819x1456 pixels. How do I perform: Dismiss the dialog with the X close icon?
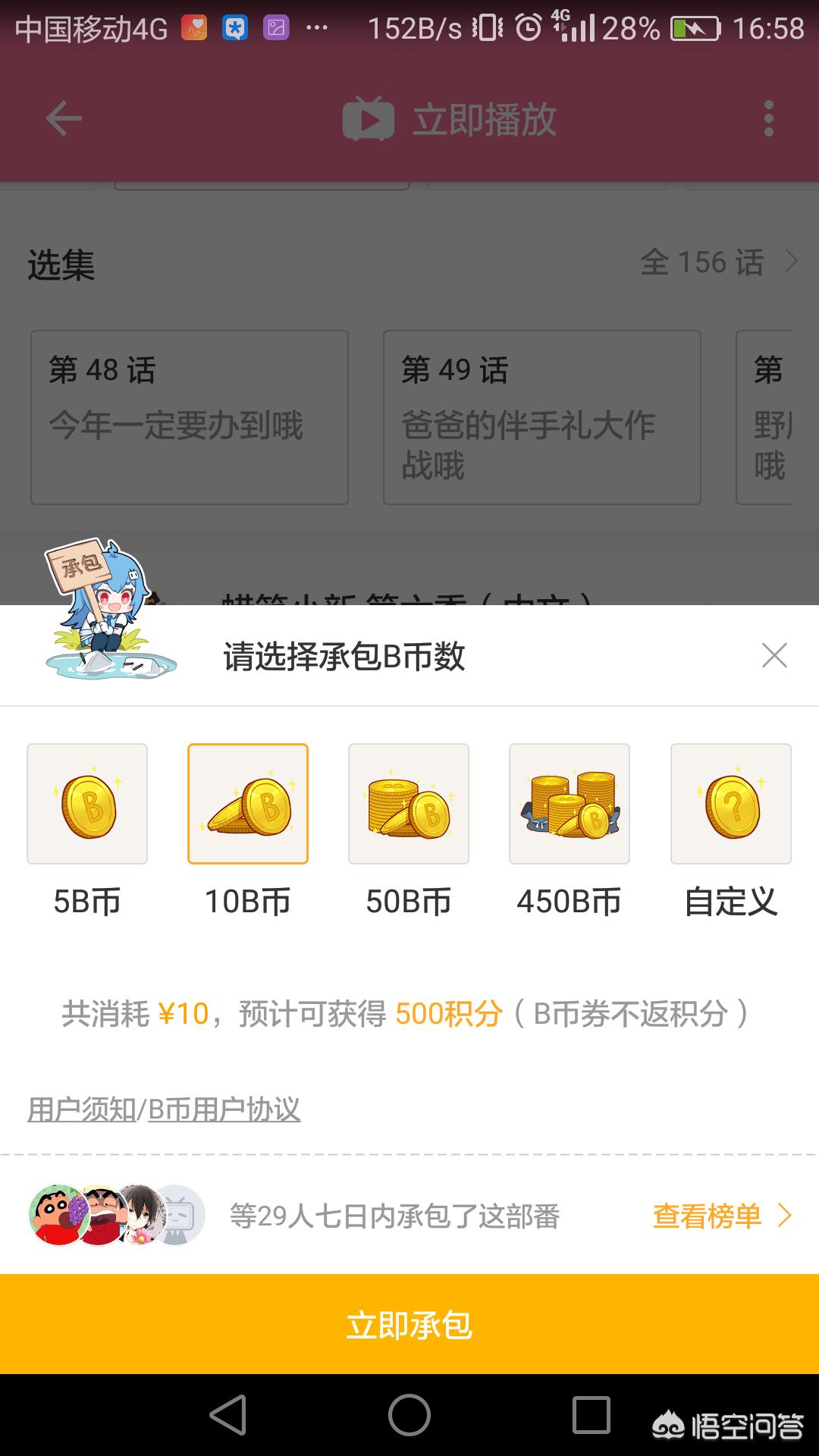(x=773, y=655)
